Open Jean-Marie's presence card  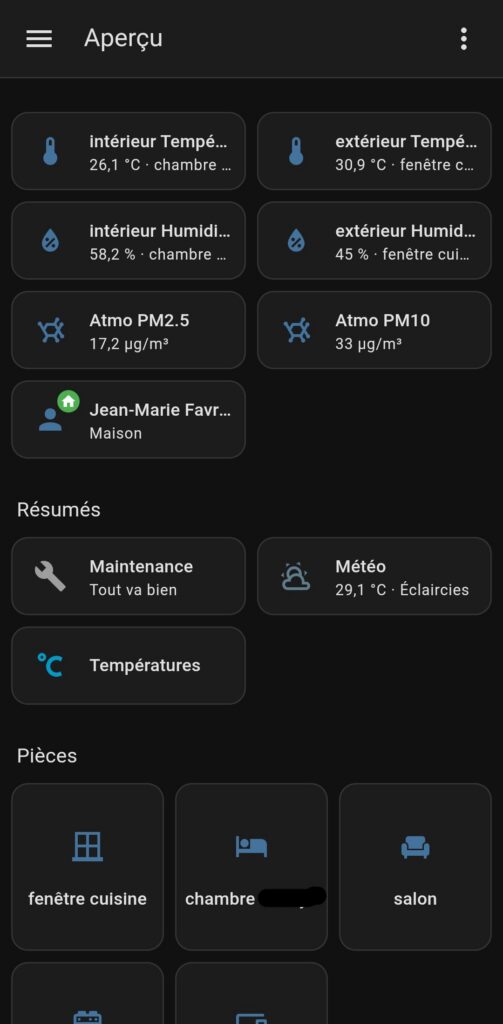click(129, 419)
